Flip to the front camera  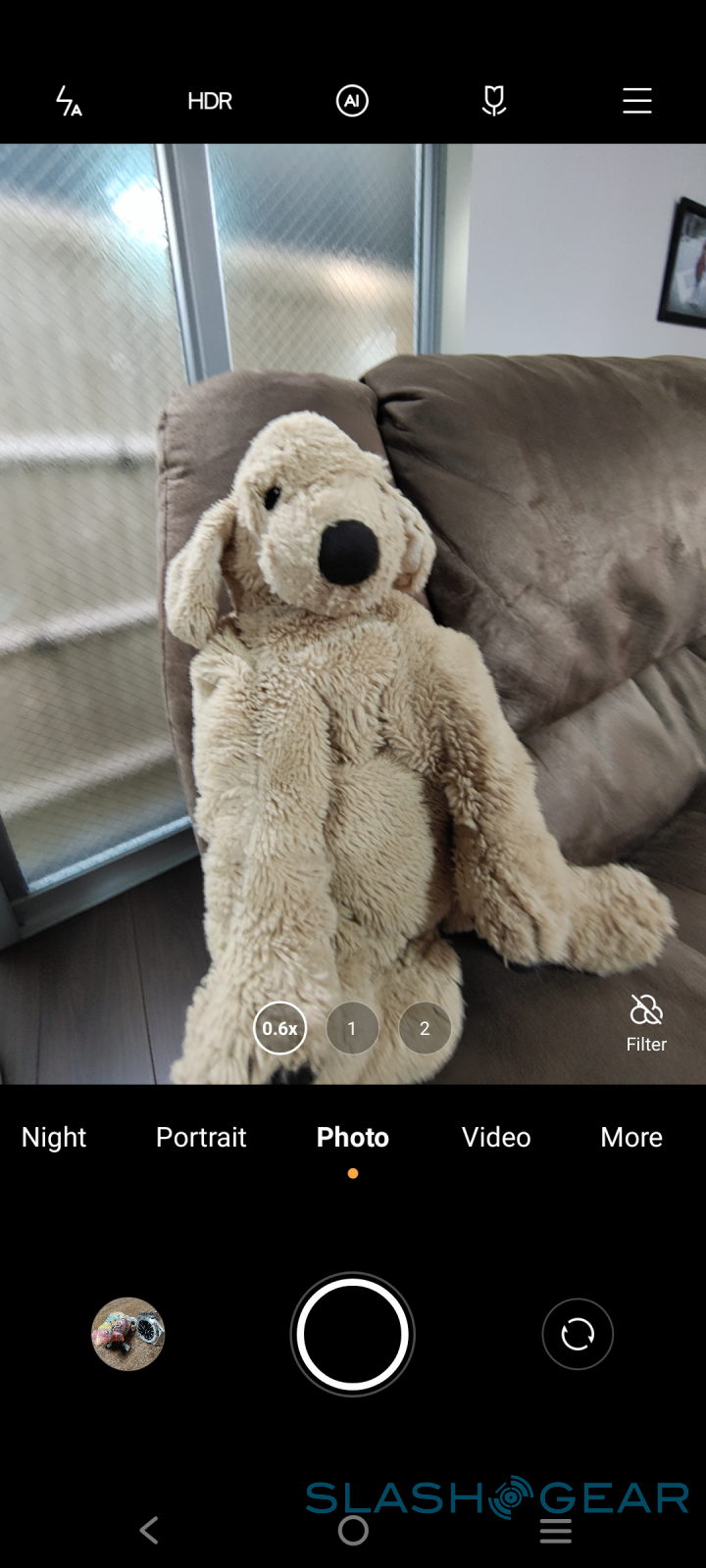tap(578, 1334)
